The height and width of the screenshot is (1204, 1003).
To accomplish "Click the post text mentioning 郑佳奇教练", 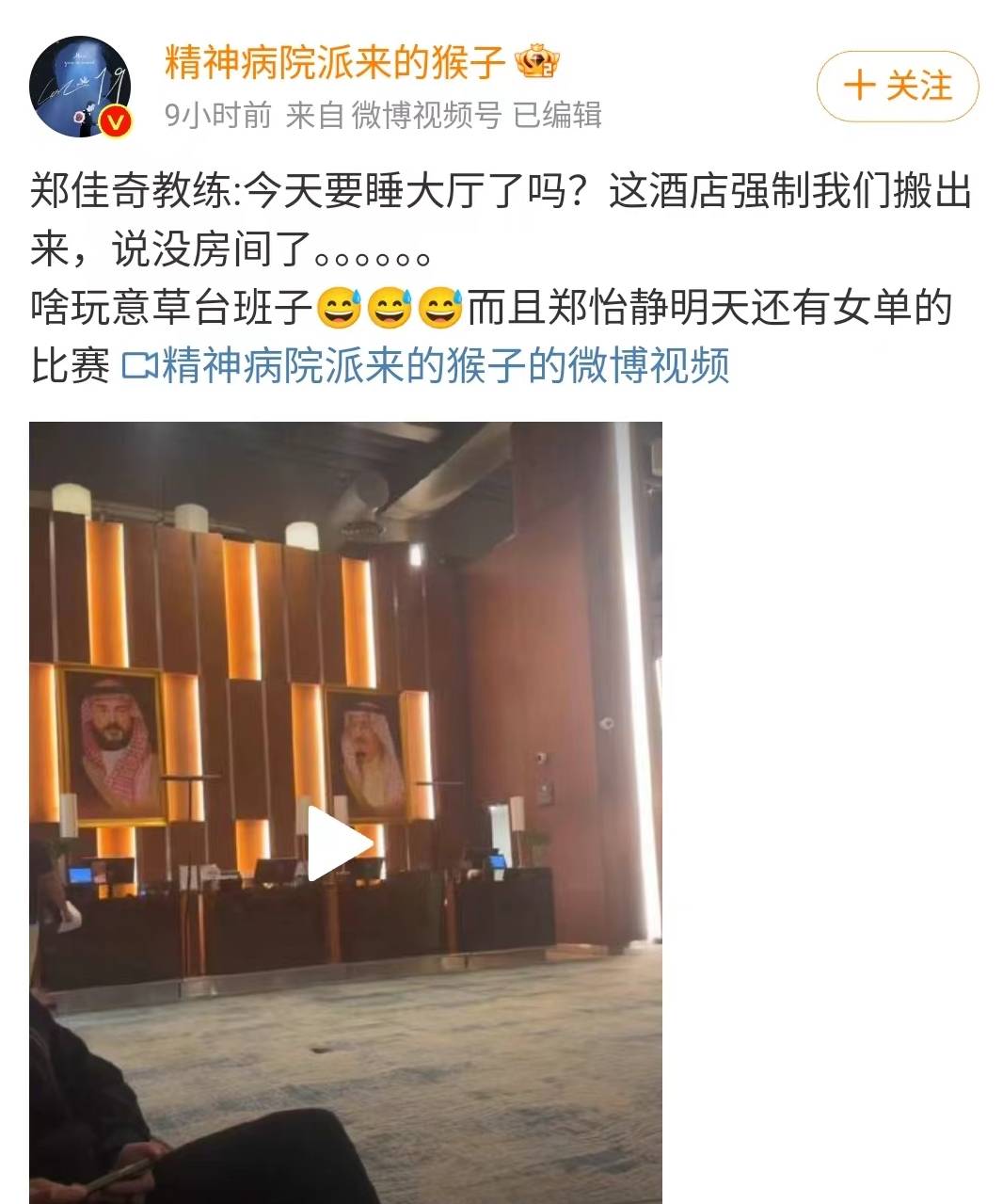I will 376,198.
